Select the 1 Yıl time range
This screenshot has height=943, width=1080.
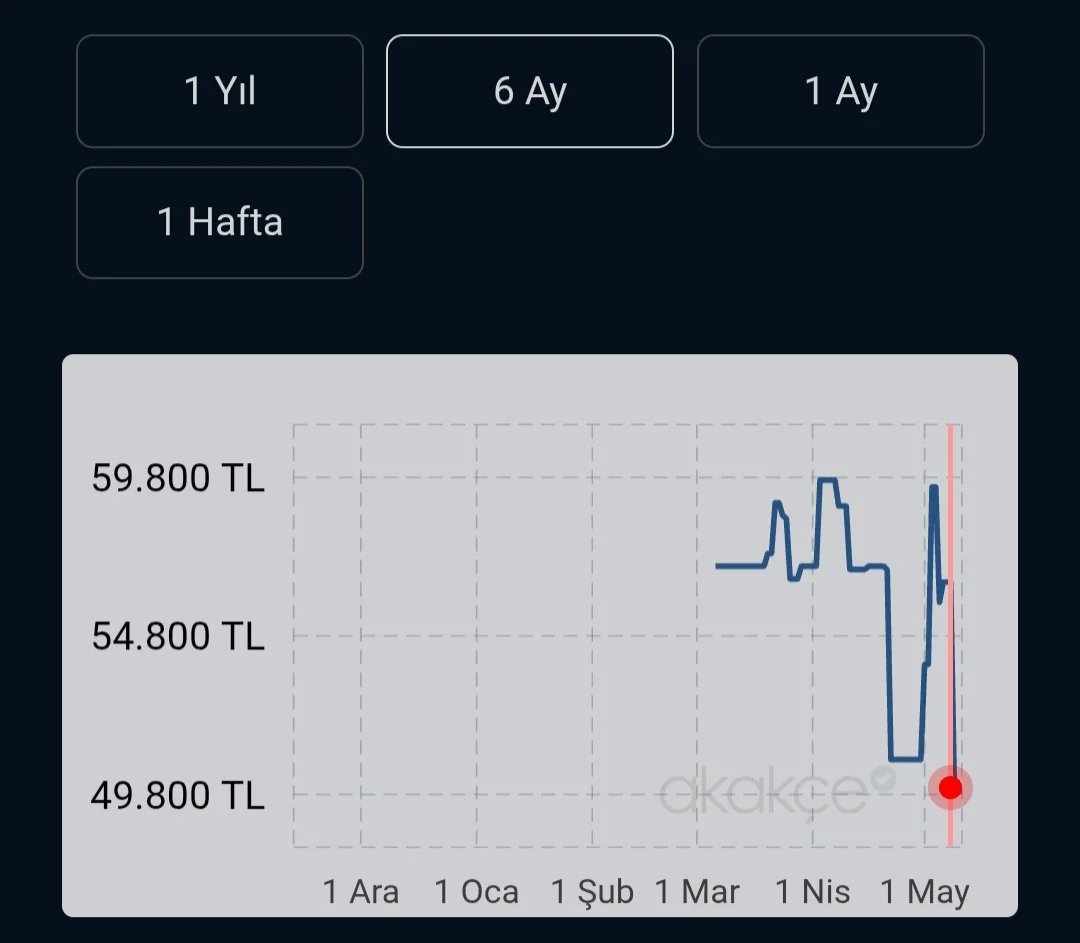(x=220, y=91)
